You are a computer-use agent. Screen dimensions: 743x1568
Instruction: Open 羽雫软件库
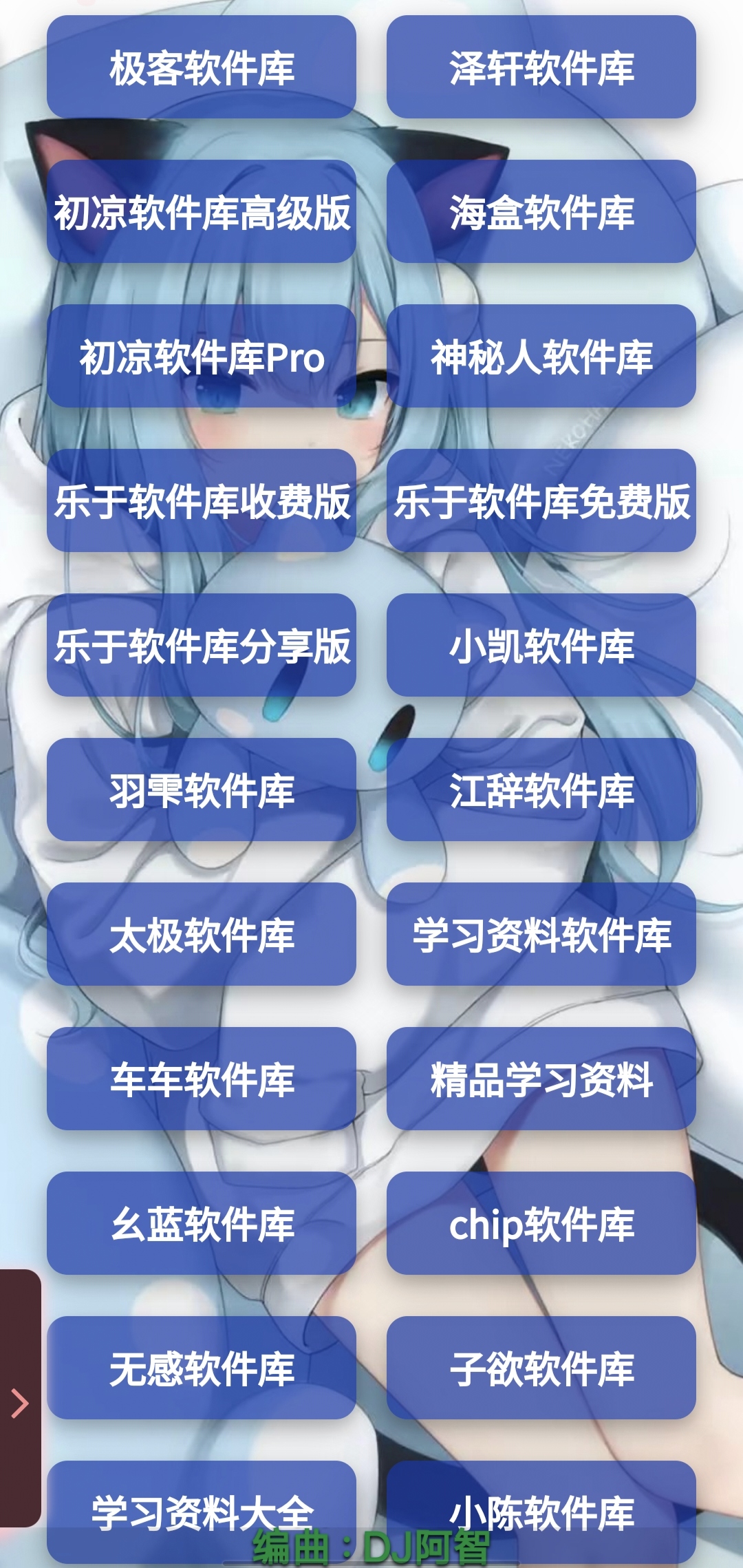pyautogui.click(x=201, y=790)
